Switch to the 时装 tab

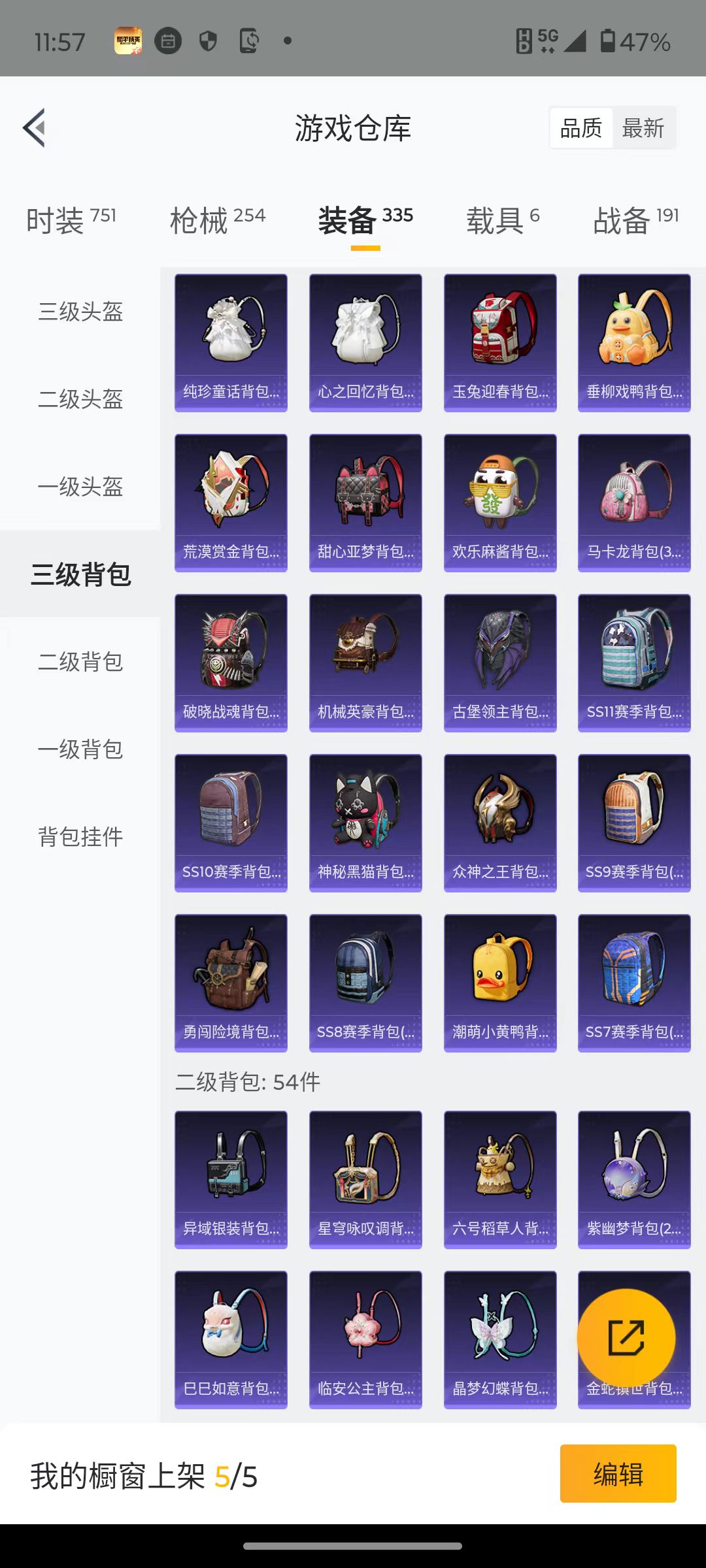pyautogui.click(x=71, y=220)
